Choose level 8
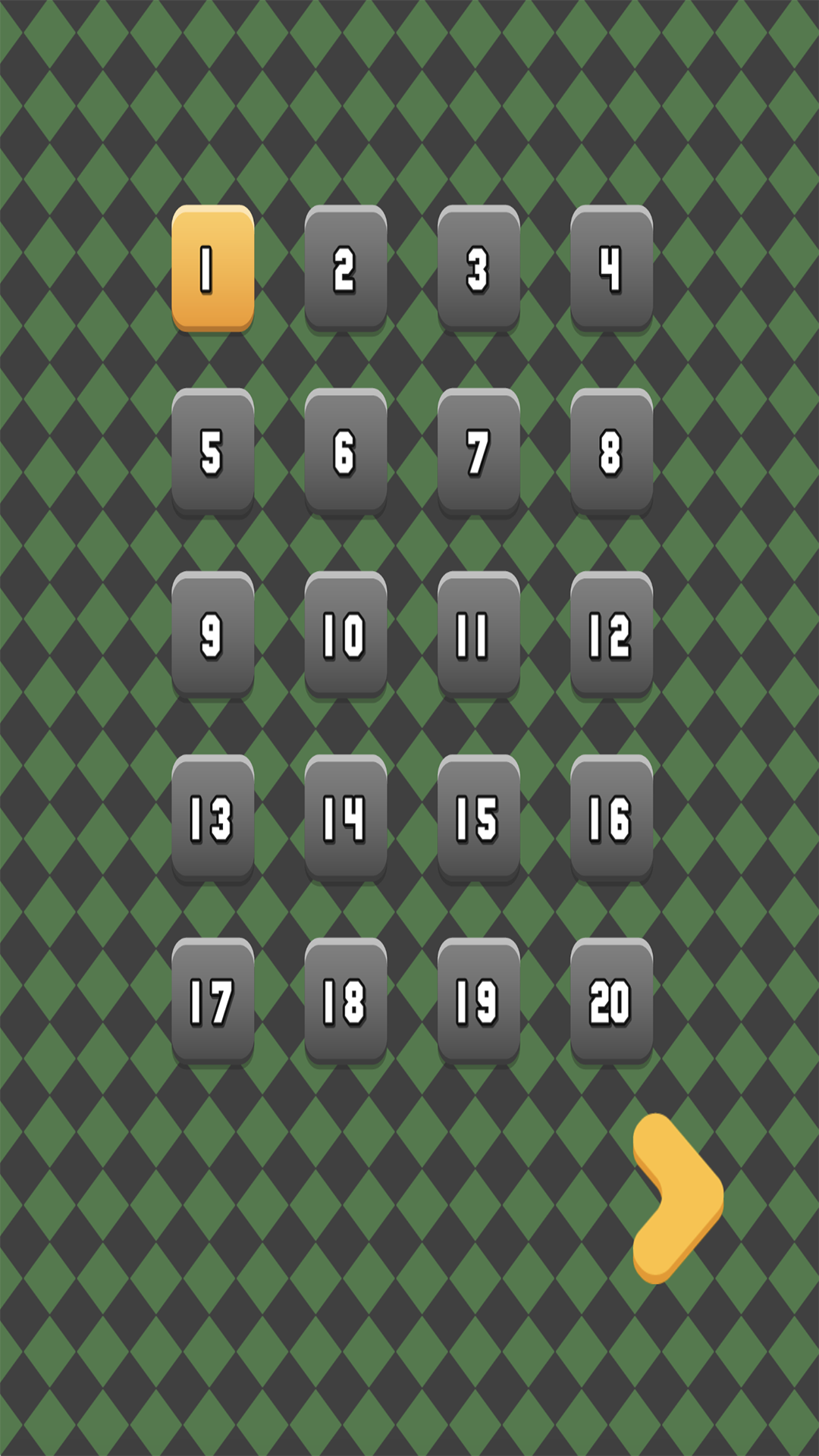Viewport: 819px width, 1456px height. tap(611, 451)
